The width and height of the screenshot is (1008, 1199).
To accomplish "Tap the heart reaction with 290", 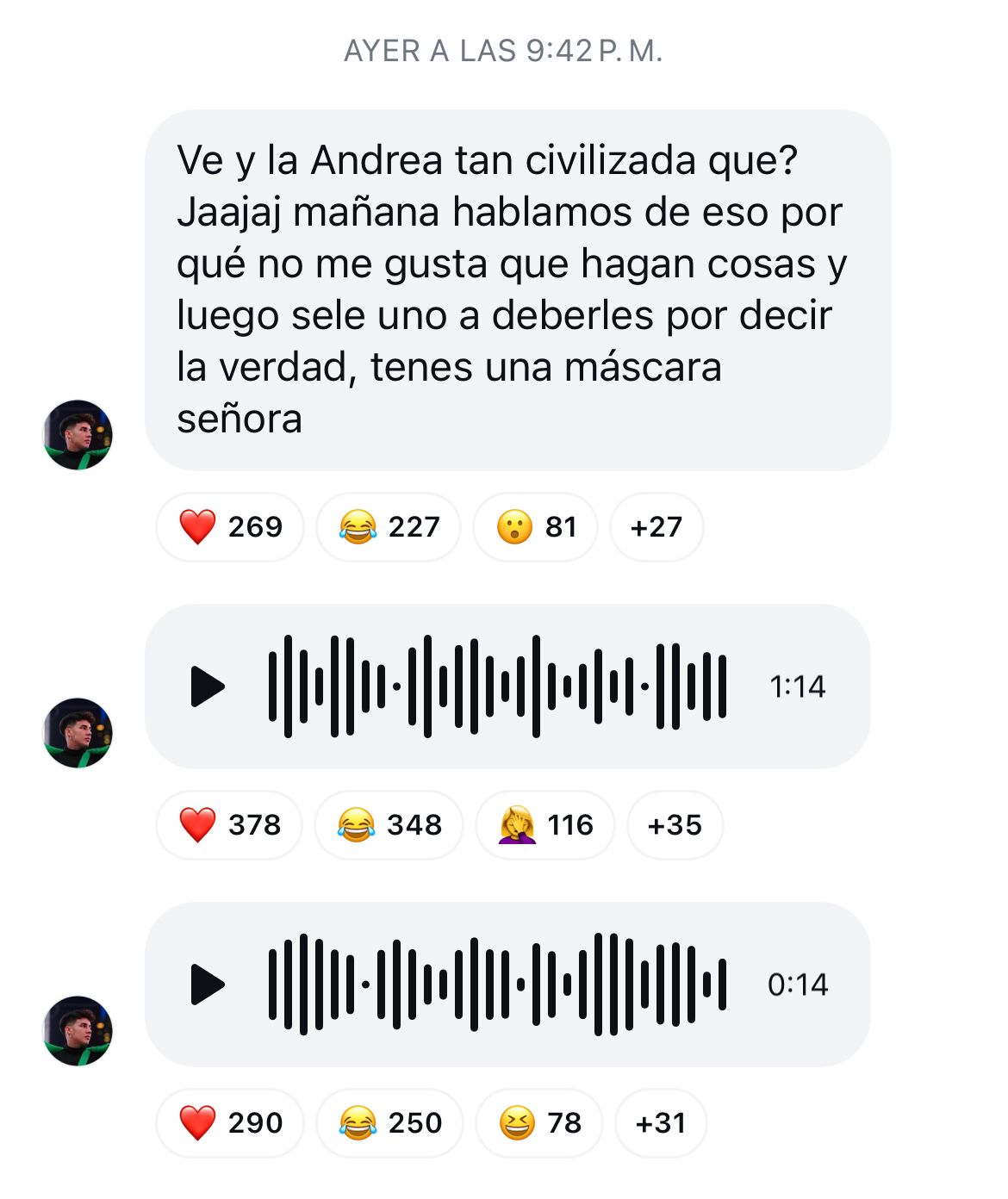I will pyautogui.click(x=230, y=1123).
